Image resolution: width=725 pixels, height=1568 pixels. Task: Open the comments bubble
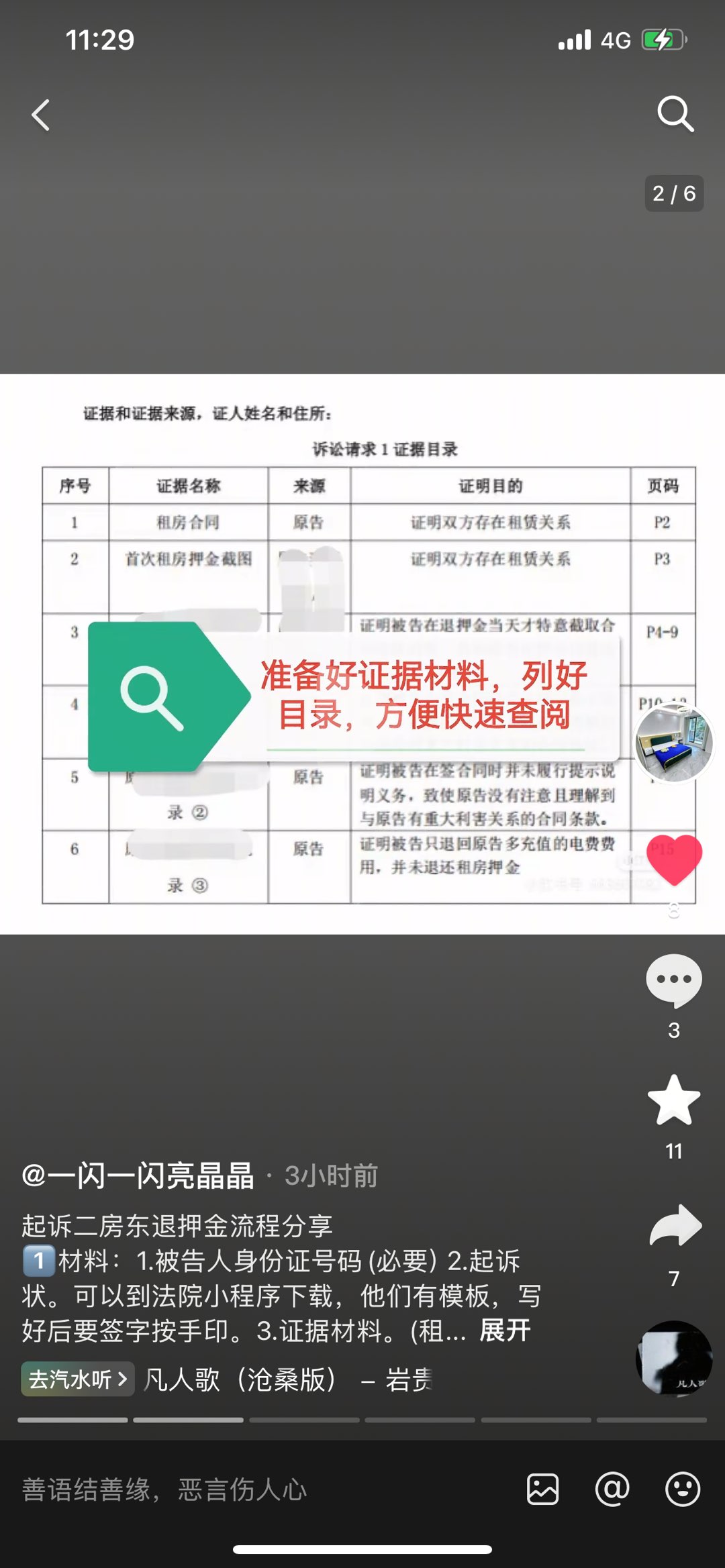[674, 980]
